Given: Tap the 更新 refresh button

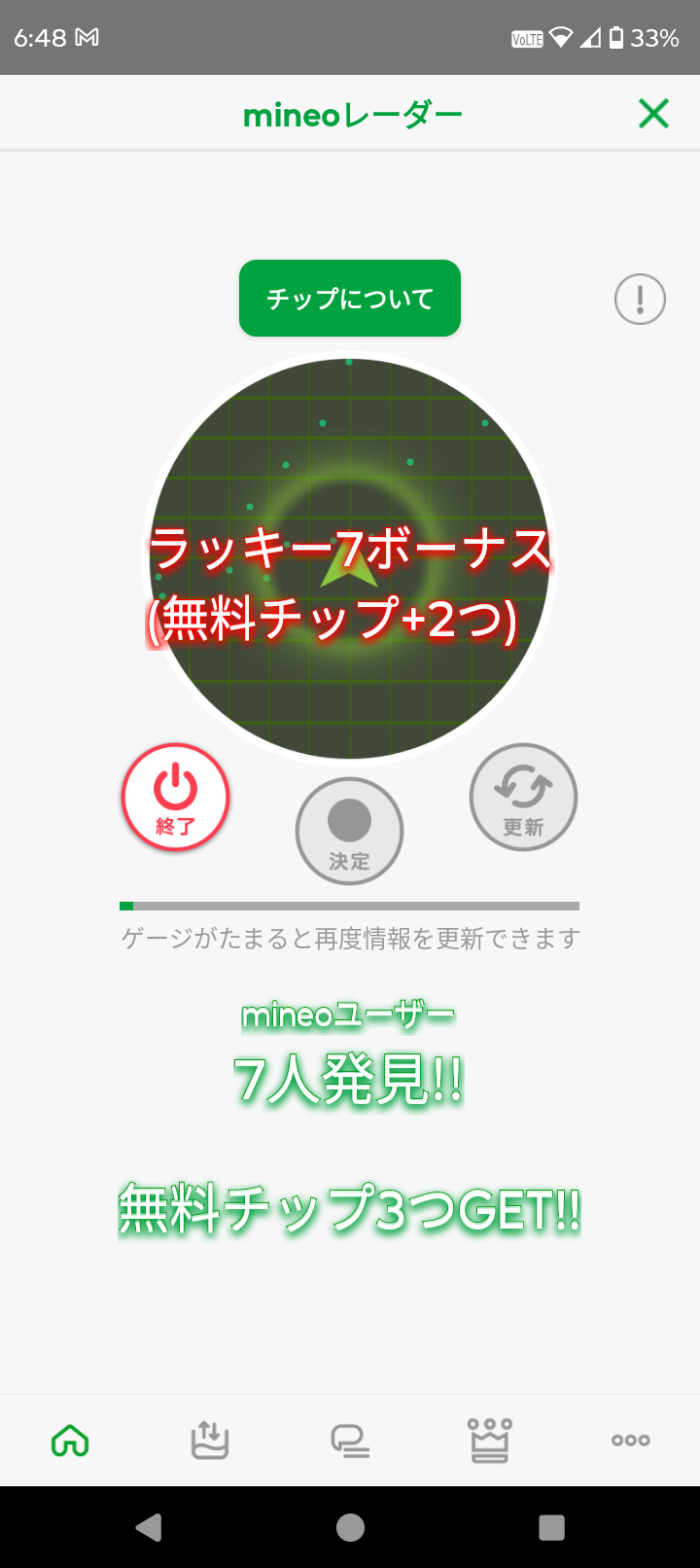Looking at the screenshot, I should pos(523,797).
